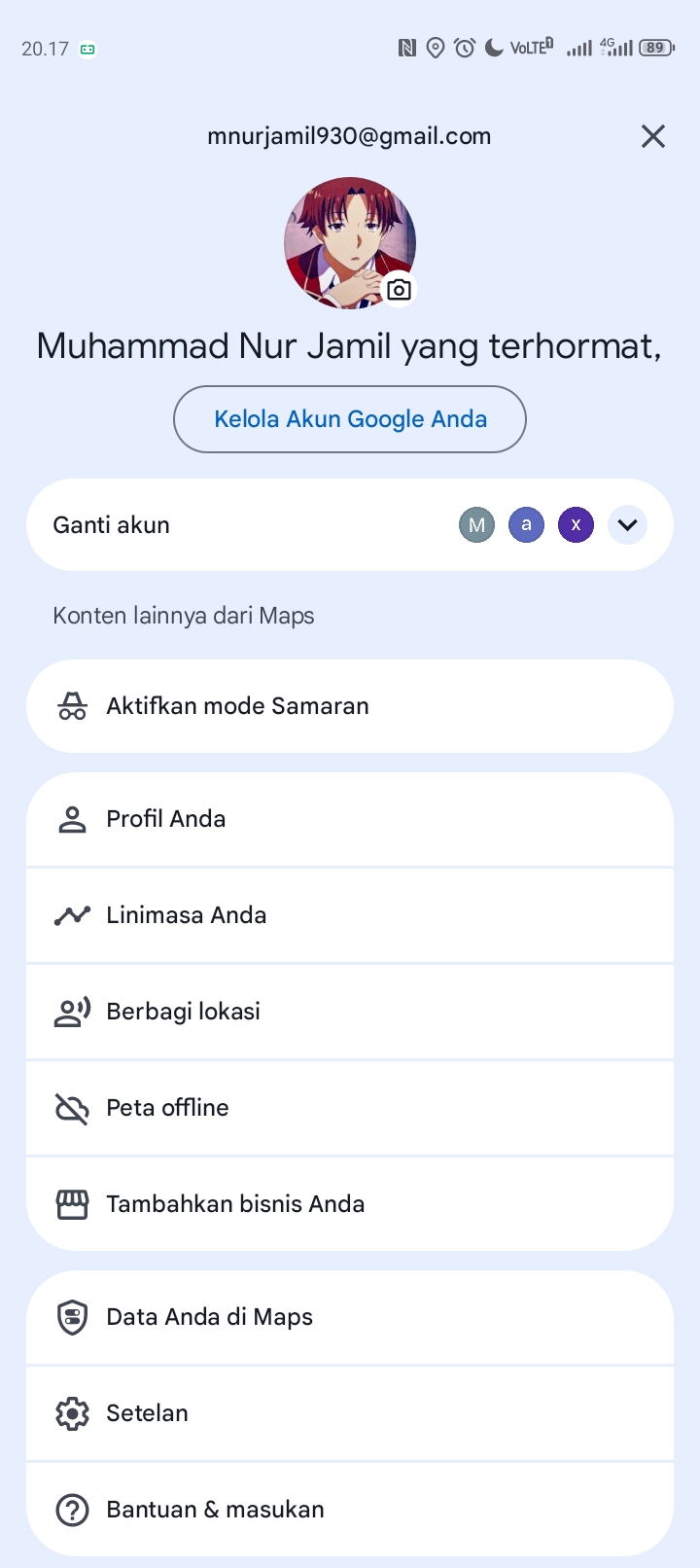The height and width of the screenshot is (1568, 700).
Task: Close the account menu
Action: click(x=653, y=136)
